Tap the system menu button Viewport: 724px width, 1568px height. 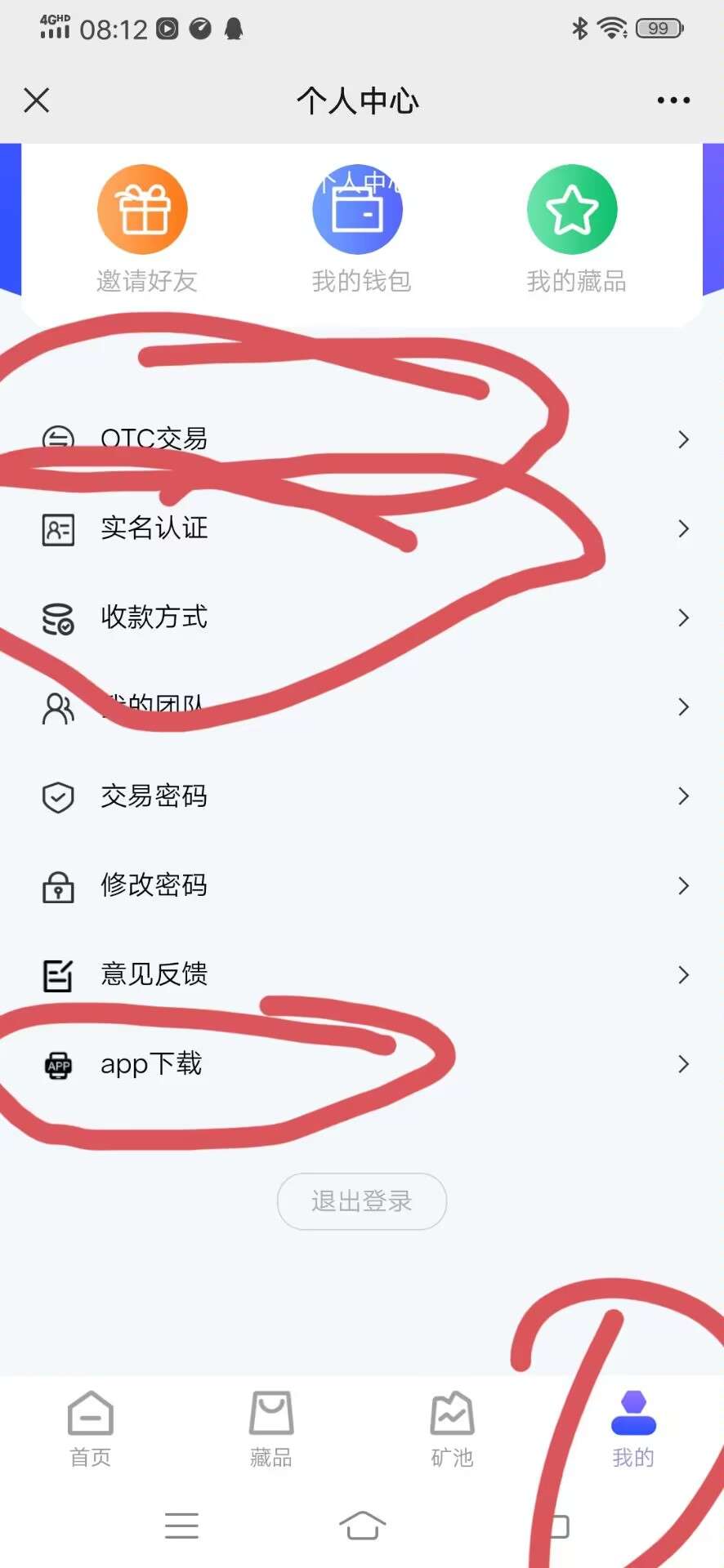click(181, 1526)
